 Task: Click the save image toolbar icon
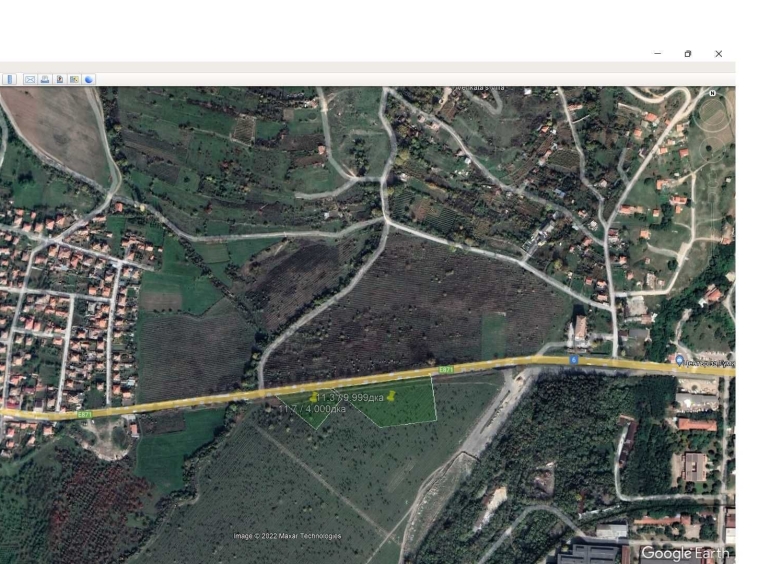tap(60, 79)
